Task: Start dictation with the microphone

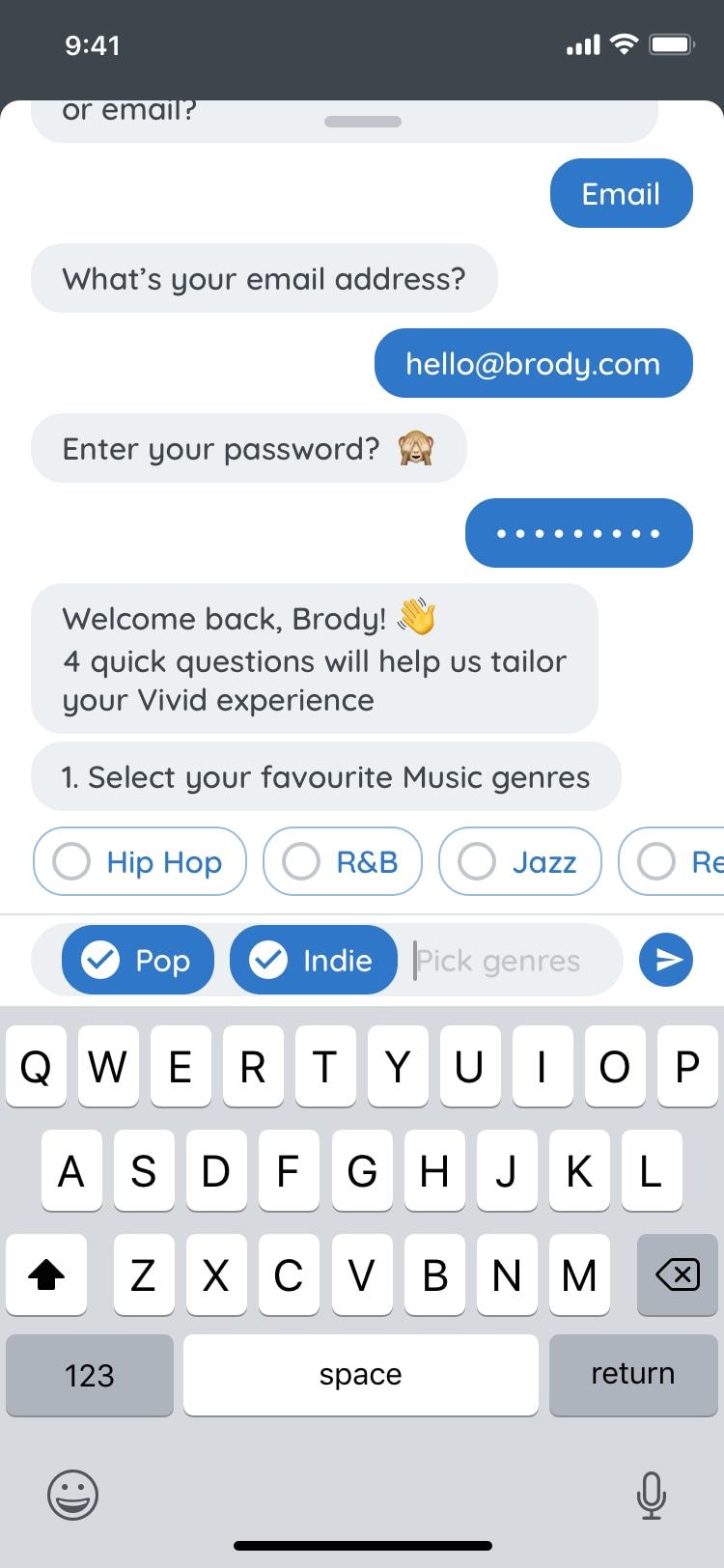Action: point(651,1495)
